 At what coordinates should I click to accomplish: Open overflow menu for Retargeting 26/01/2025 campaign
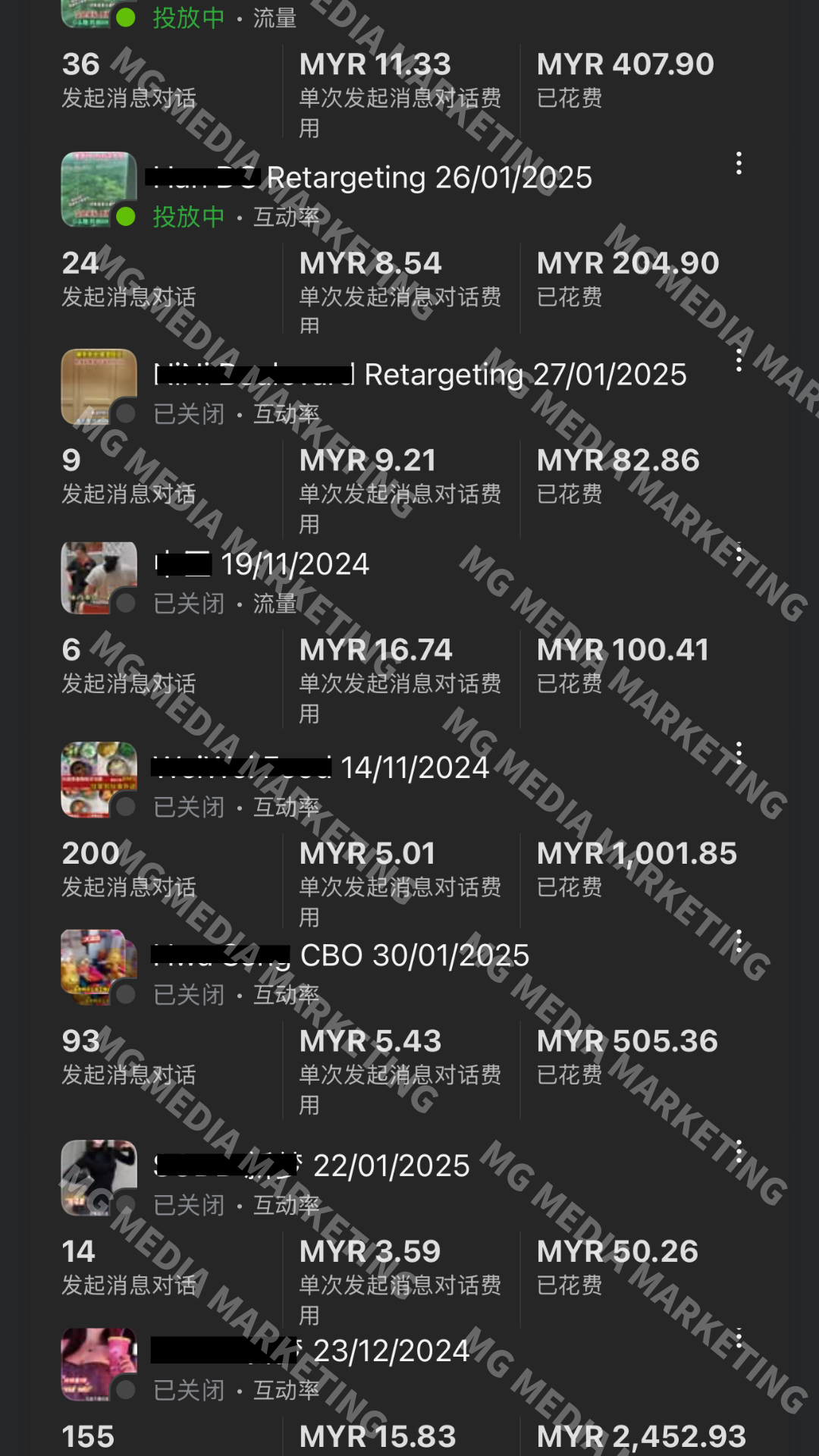[x=739, y=163]
